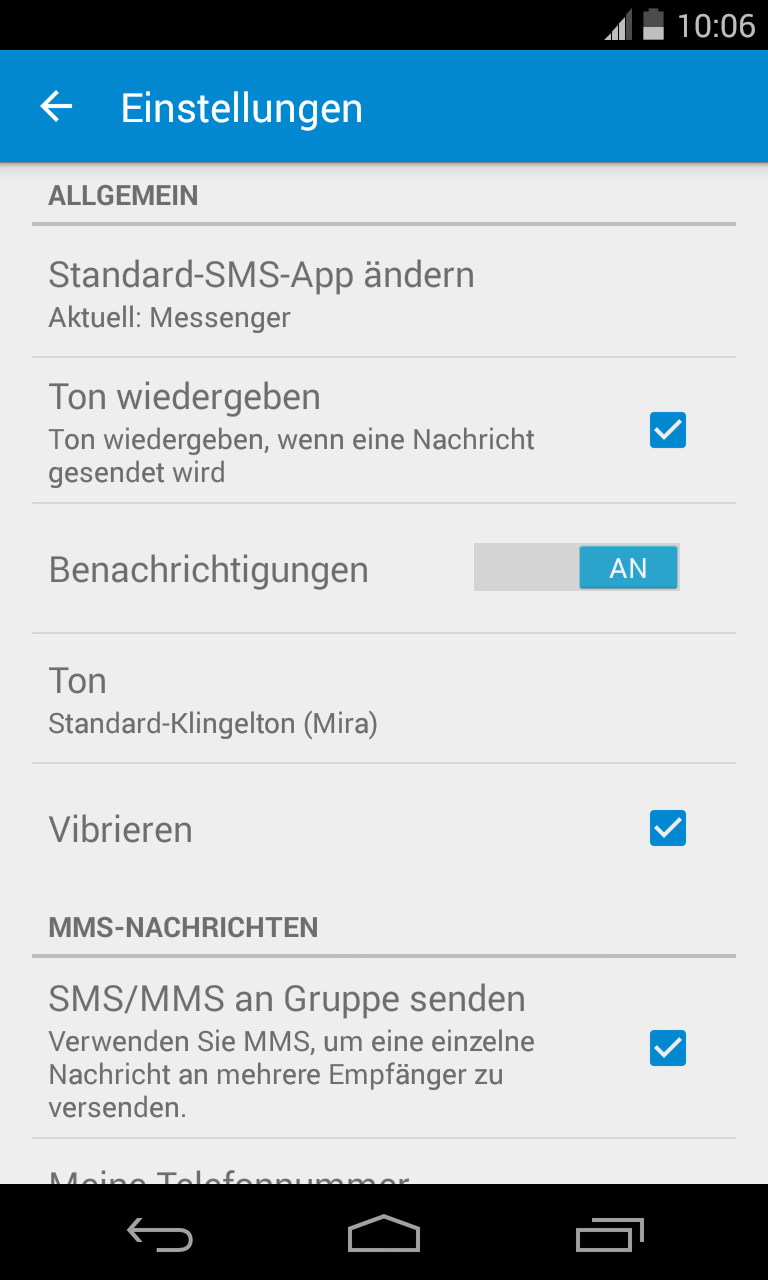Image resolution: width=768 pixels, height=1280 pixels.
Task: Uncheck the Ton wiedergeben checkbox
Action: point(667,430)
